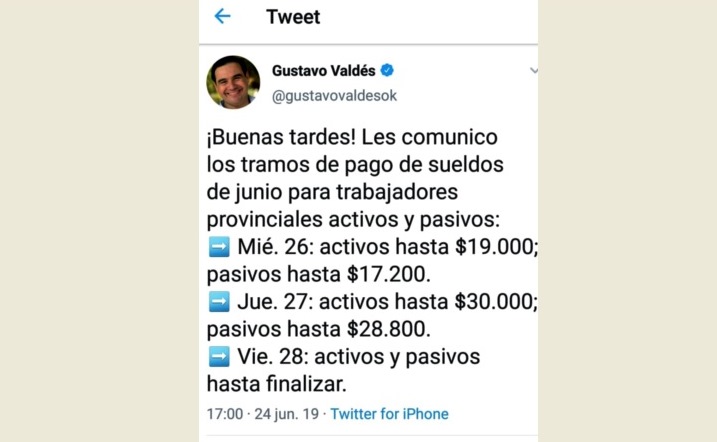Open the Twitter for iPhone link

[x=389, y=414]
